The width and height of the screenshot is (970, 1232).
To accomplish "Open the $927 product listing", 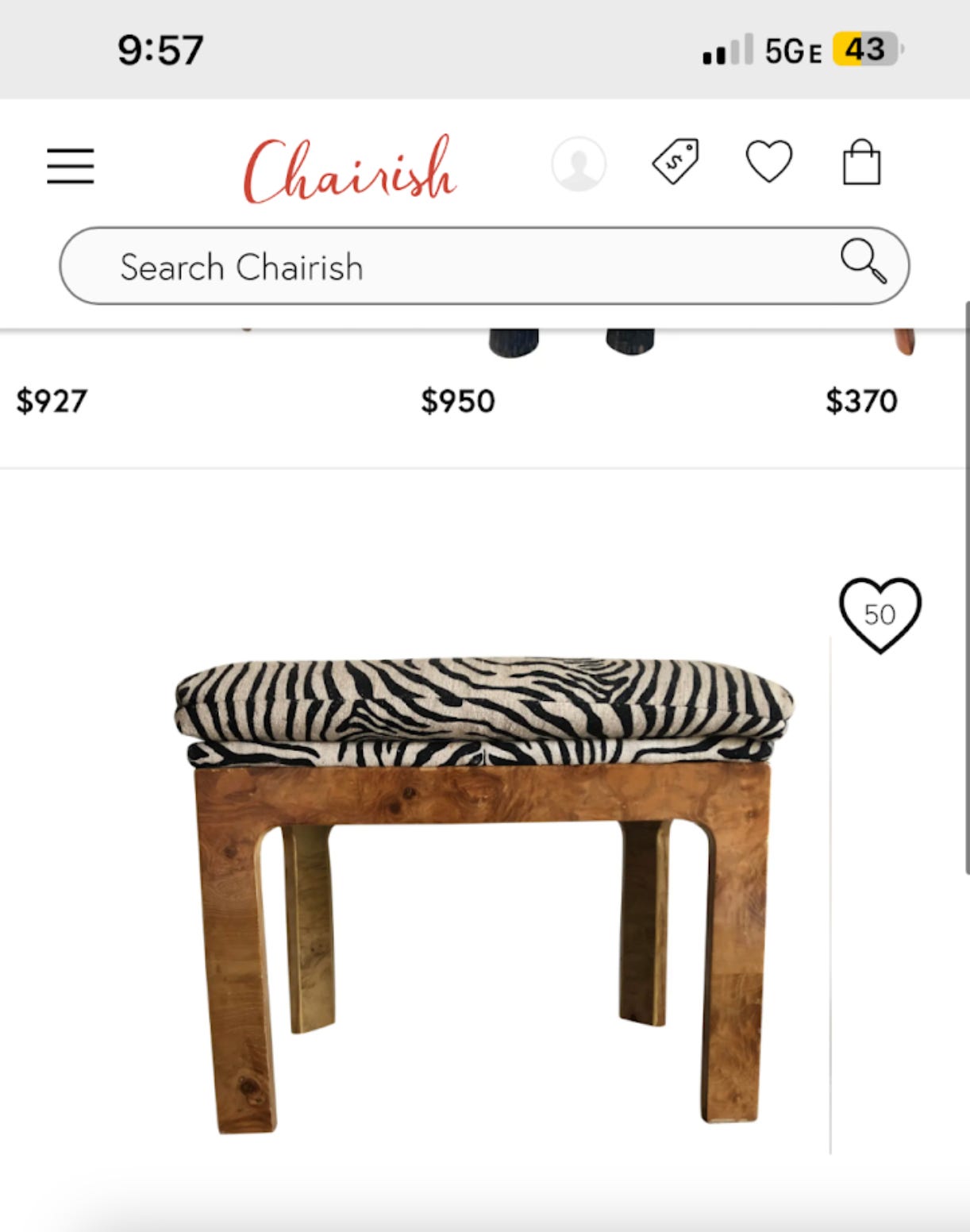I will point(52,401).
